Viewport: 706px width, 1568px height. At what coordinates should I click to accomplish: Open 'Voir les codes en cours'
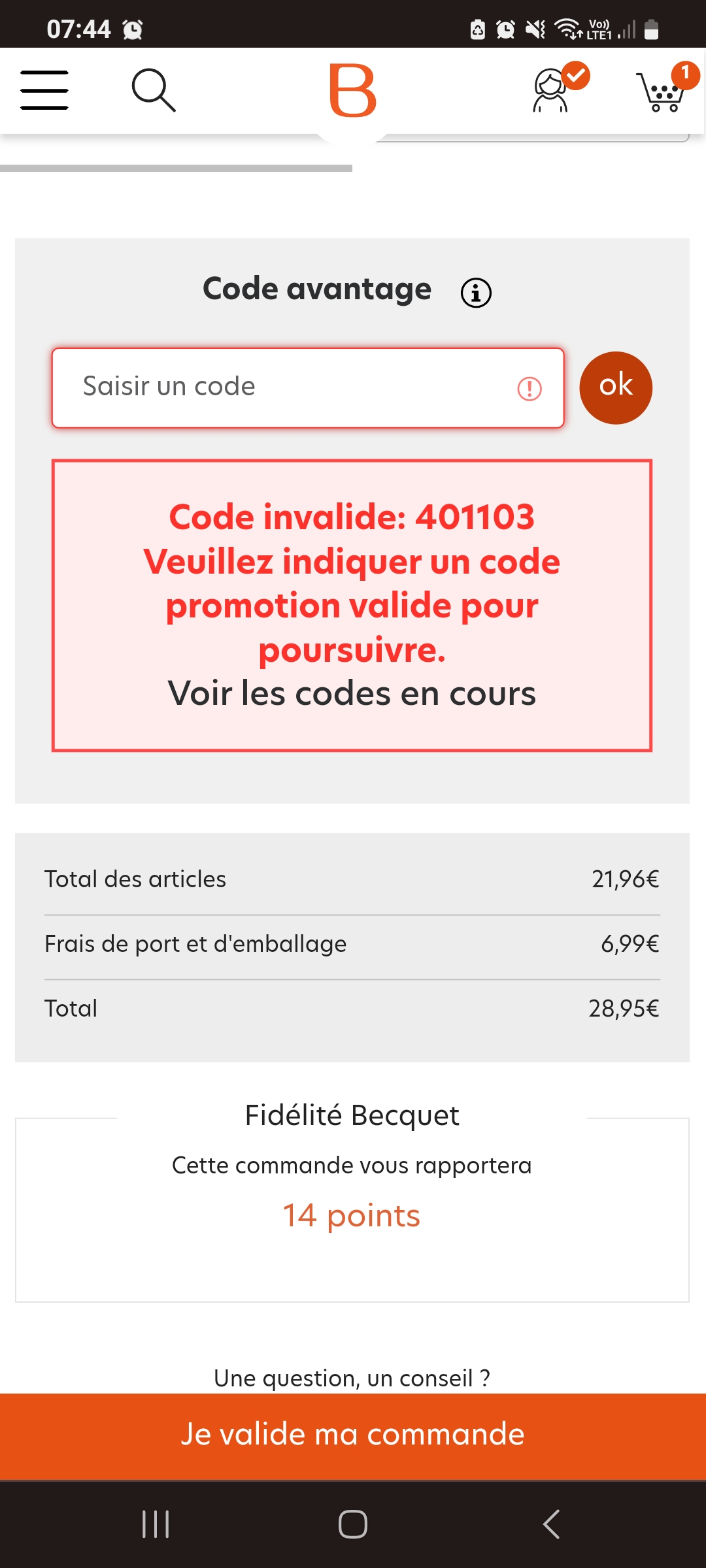[352, 693]
